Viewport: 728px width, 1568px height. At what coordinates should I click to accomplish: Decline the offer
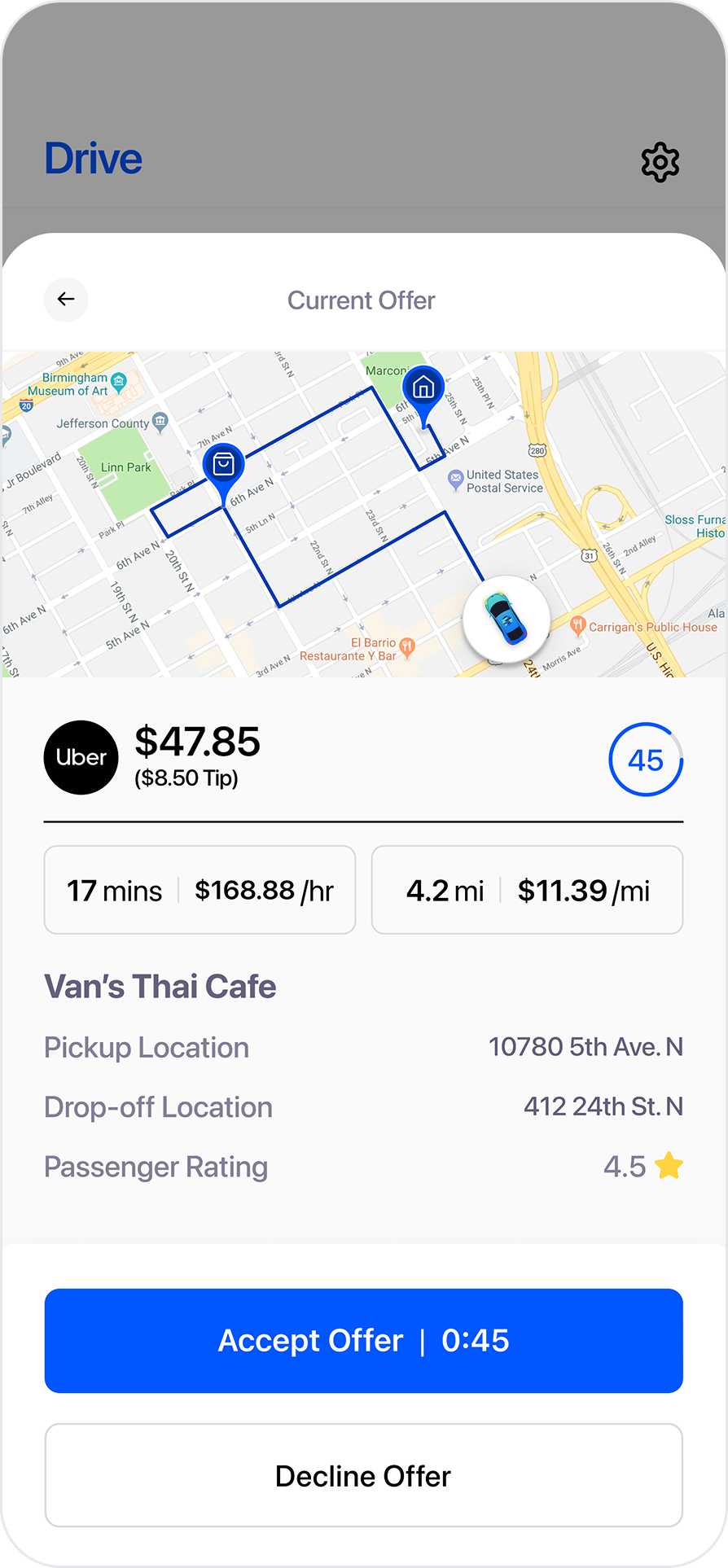pyautogui.click(x=363, y=1475)
